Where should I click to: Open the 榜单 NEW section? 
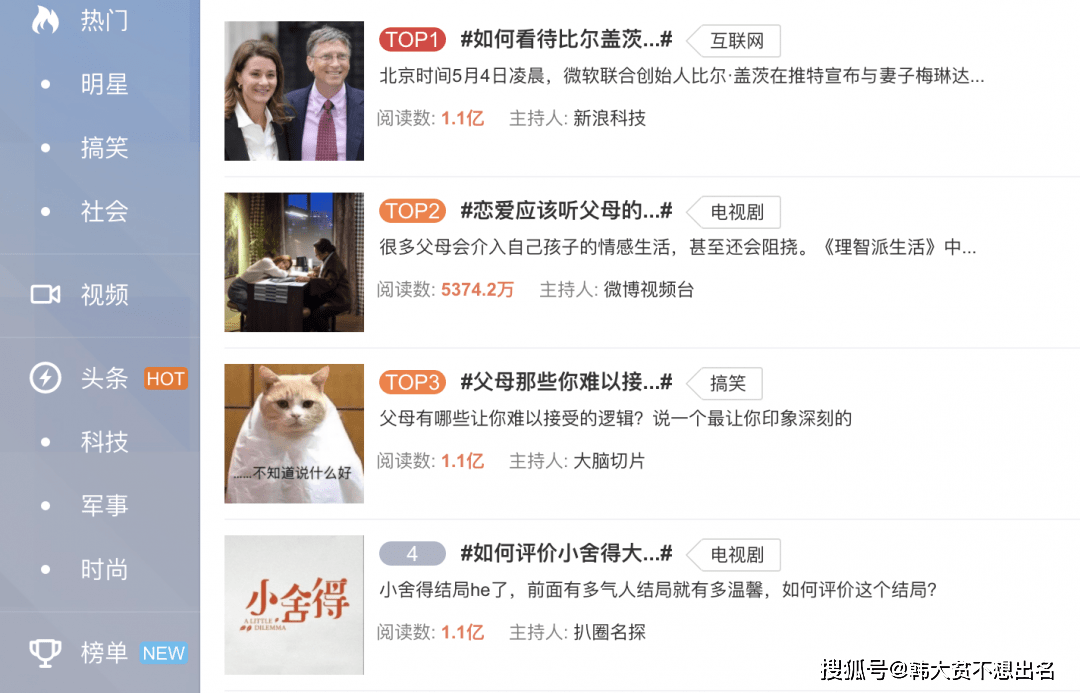point(104,654)
